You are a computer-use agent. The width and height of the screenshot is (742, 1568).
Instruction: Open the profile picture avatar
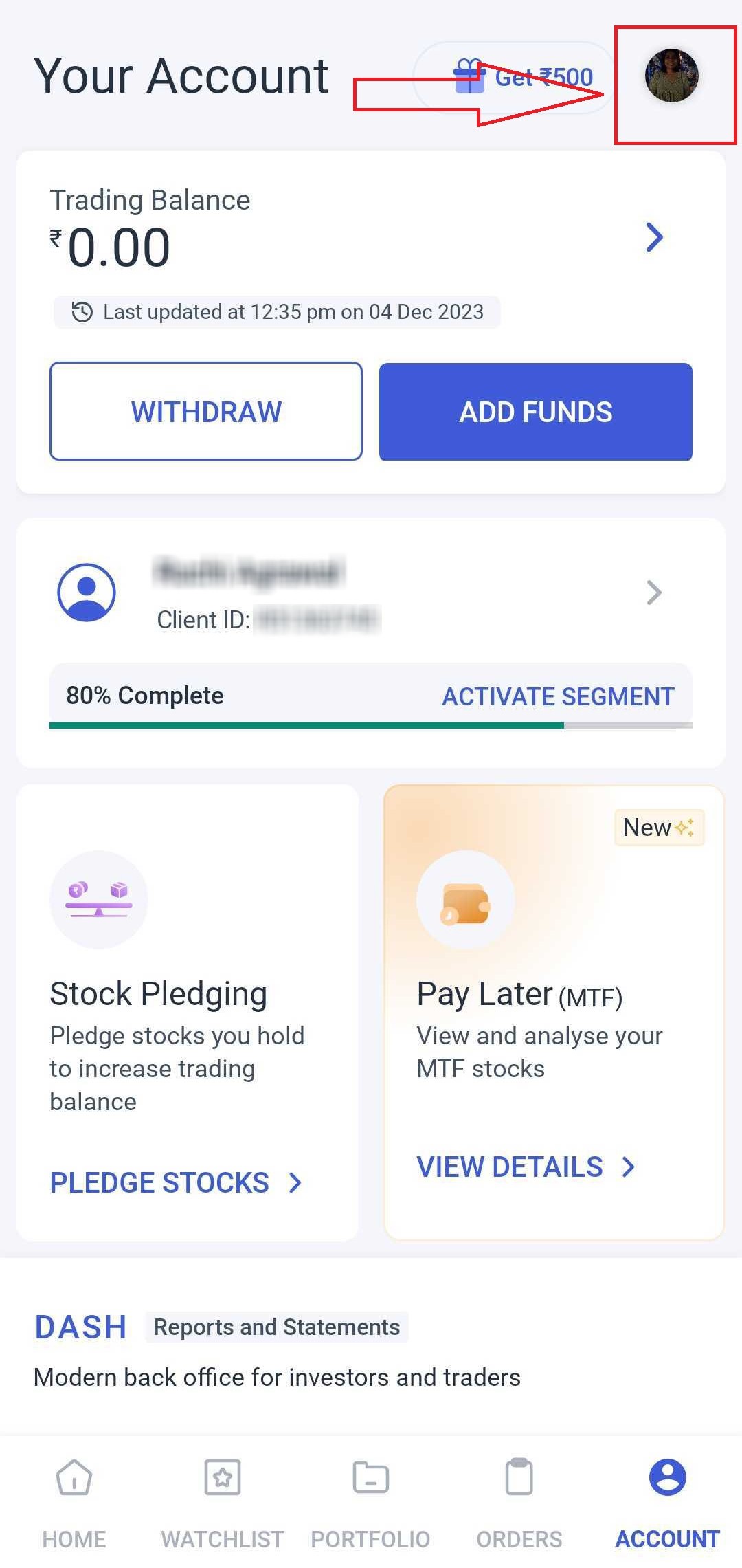click(671, 76)
